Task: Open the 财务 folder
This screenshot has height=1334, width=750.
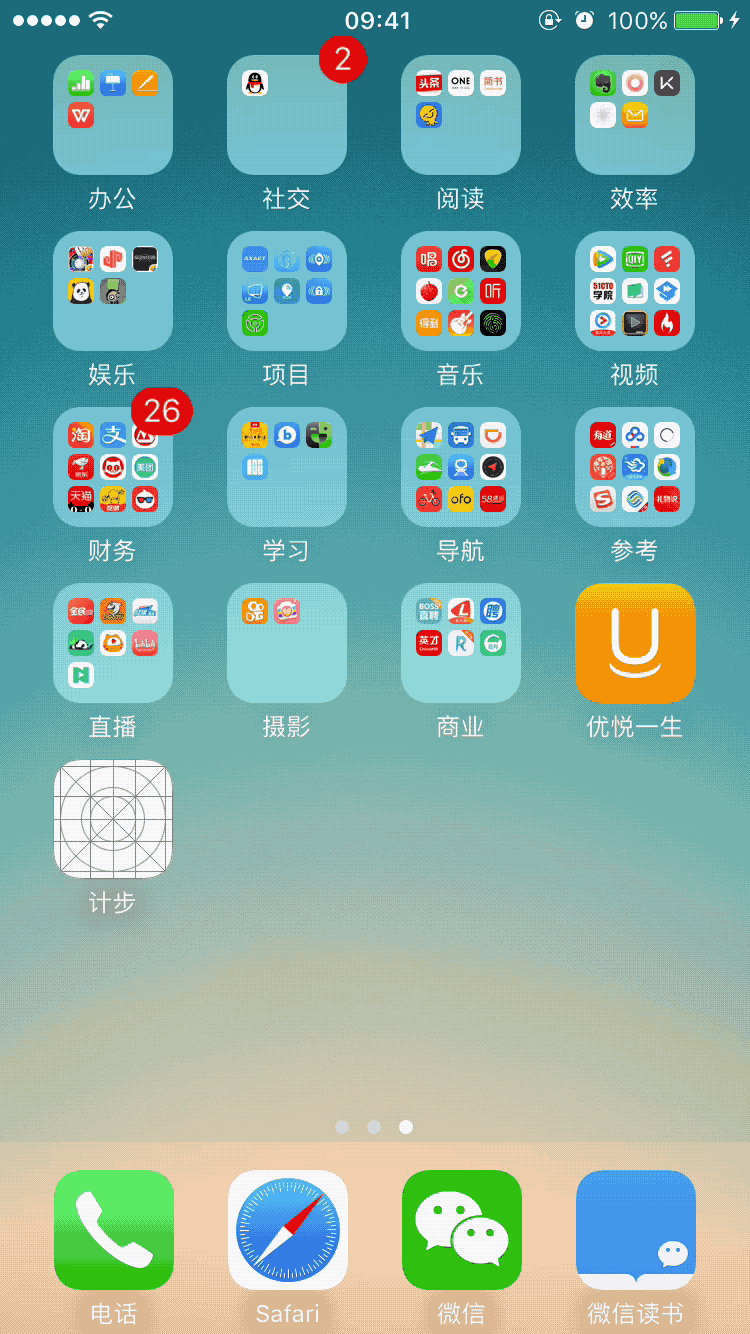Action: (x=113, y=467)
